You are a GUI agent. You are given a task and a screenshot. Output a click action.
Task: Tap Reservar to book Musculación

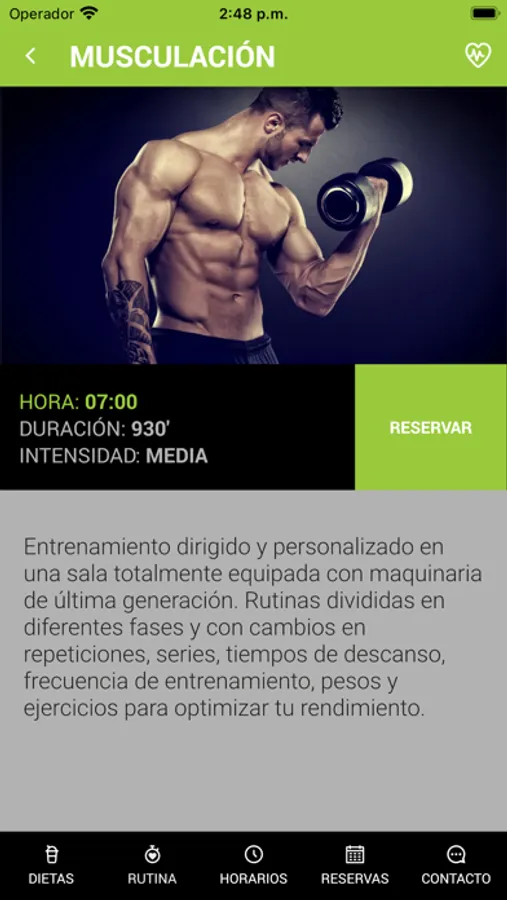(431, 427)
